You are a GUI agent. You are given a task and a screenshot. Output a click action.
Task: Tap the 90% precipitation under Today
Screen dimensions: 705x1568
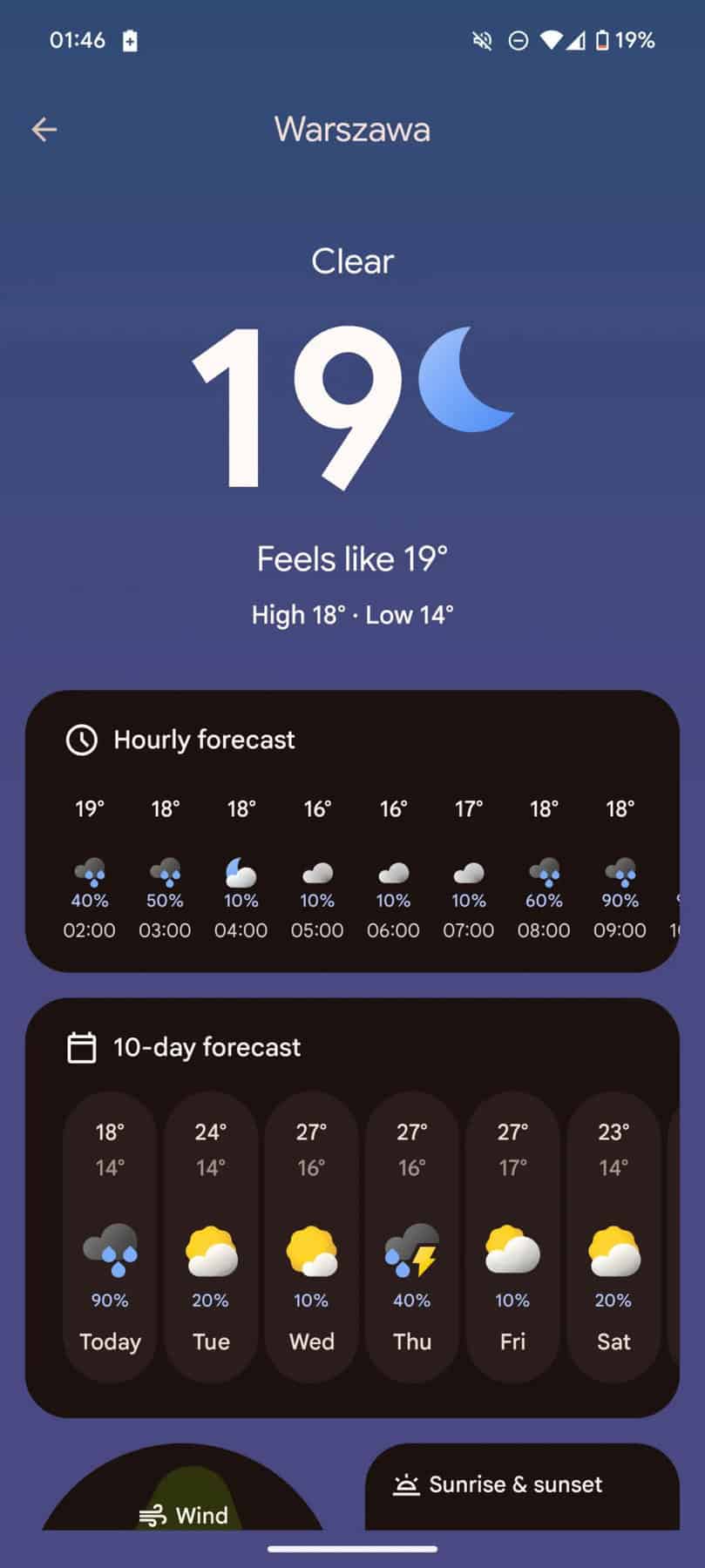click(108, 1300)
